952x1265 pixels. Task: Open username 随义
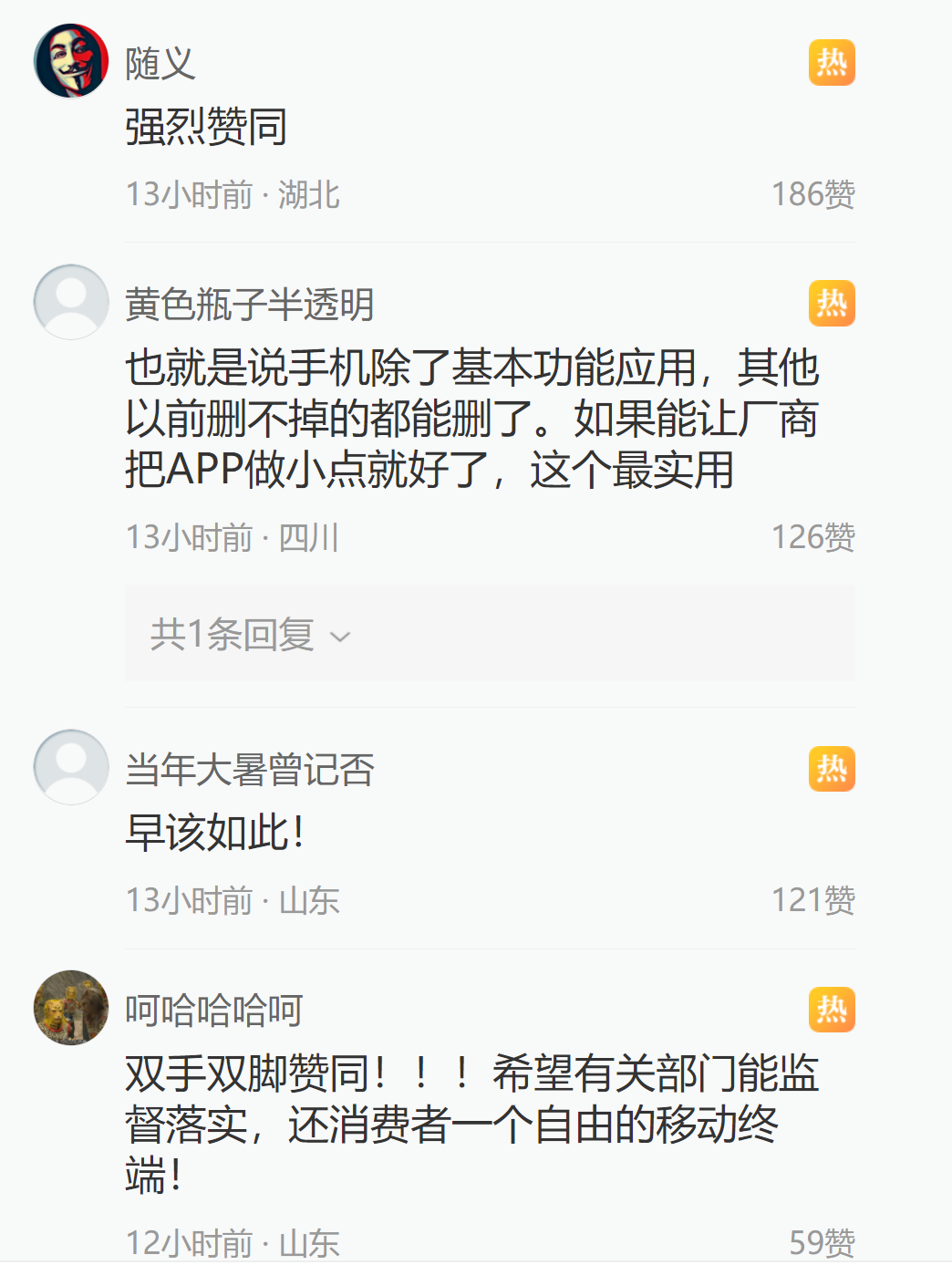(x=160, y=64)
